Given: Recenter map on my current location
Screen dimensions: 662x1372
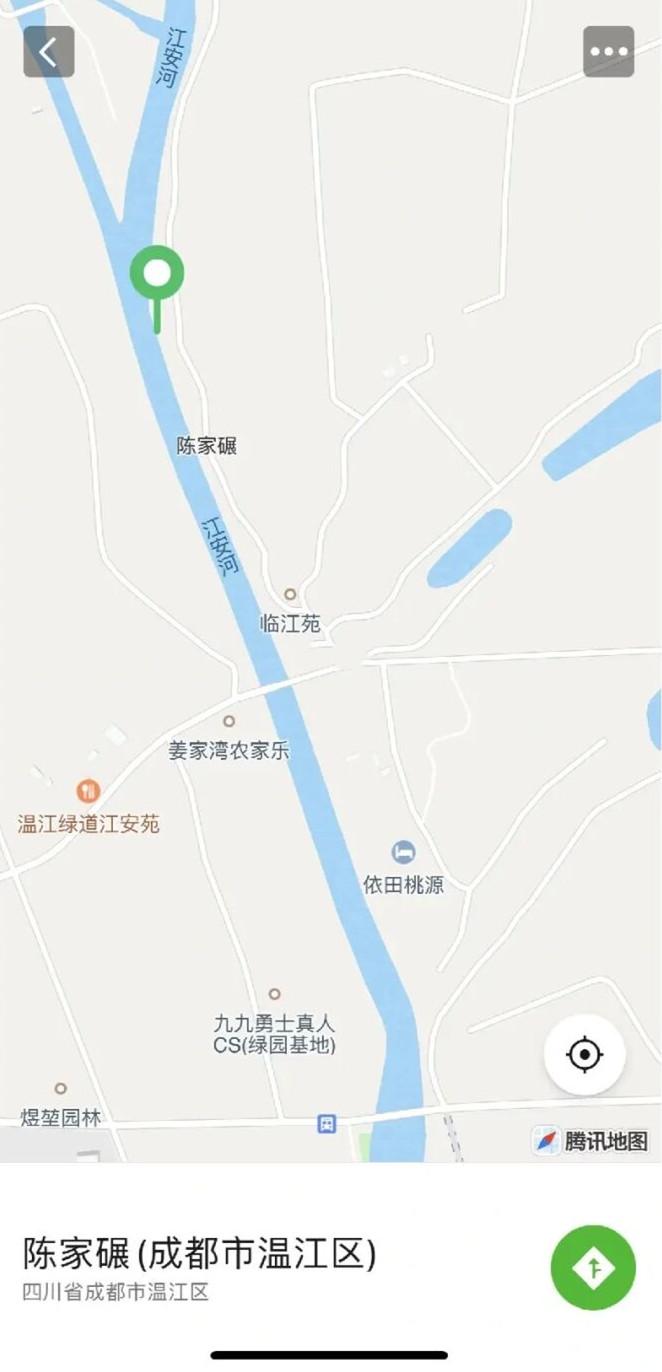Looking at the screenshot, I should pyautogui.click(x=584, y=1055).
